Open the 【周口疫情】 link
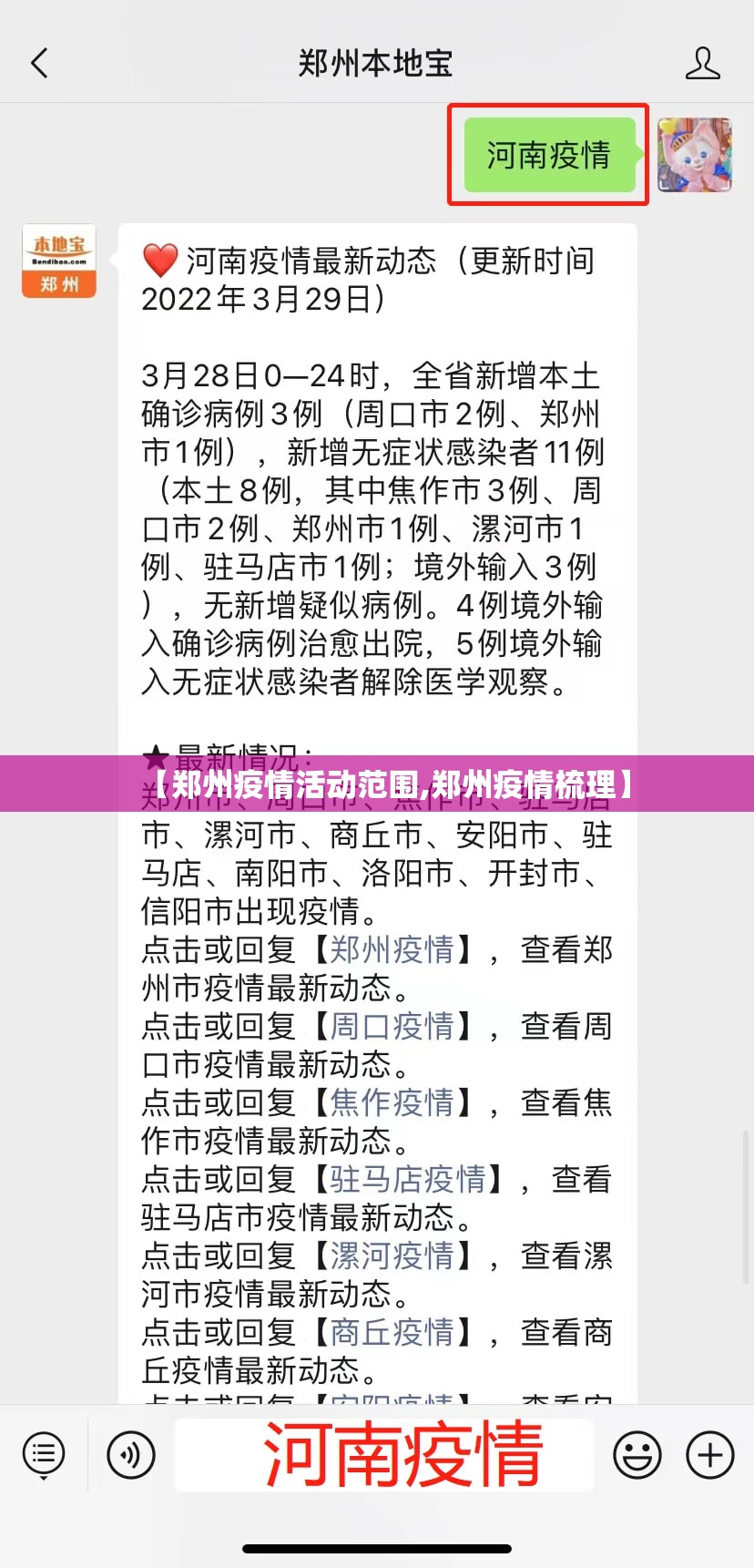This screenshot has width=754, height=1568. (392, 1027)
